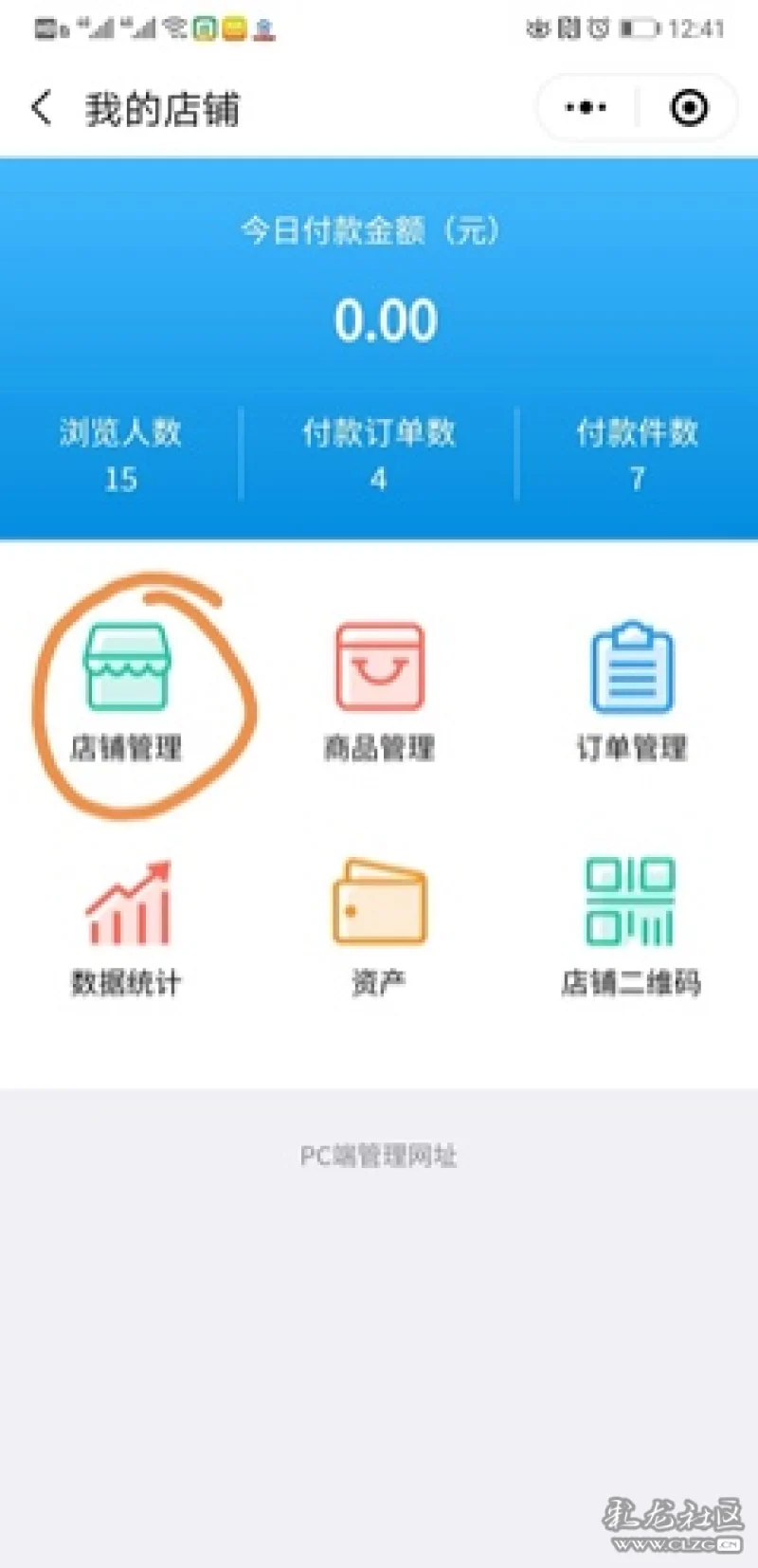View 数据统计
This screenshot has width=758, height=1568.
coord(126,927)
